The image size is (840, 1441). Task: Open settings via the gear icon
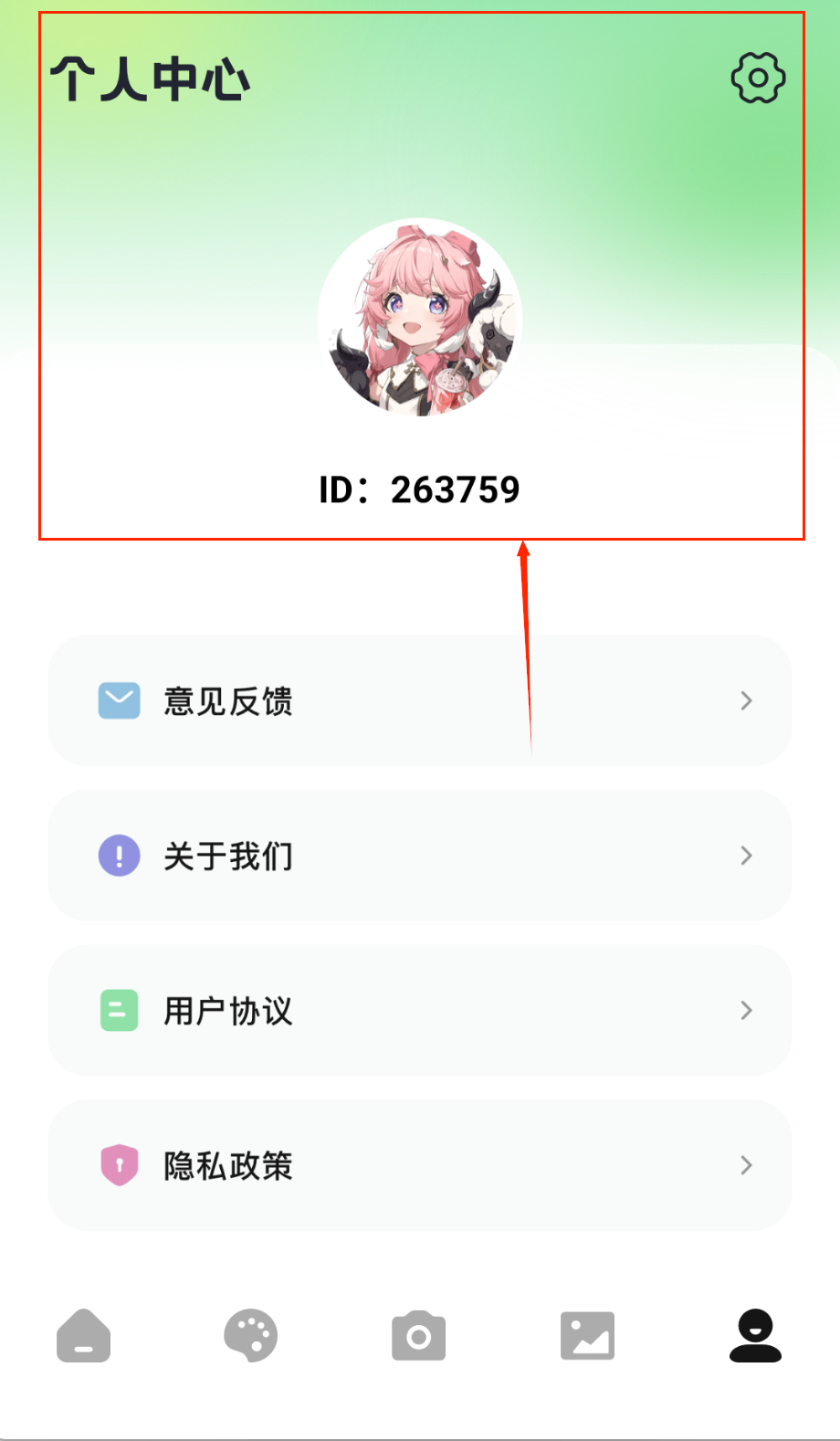click(758, 78)
